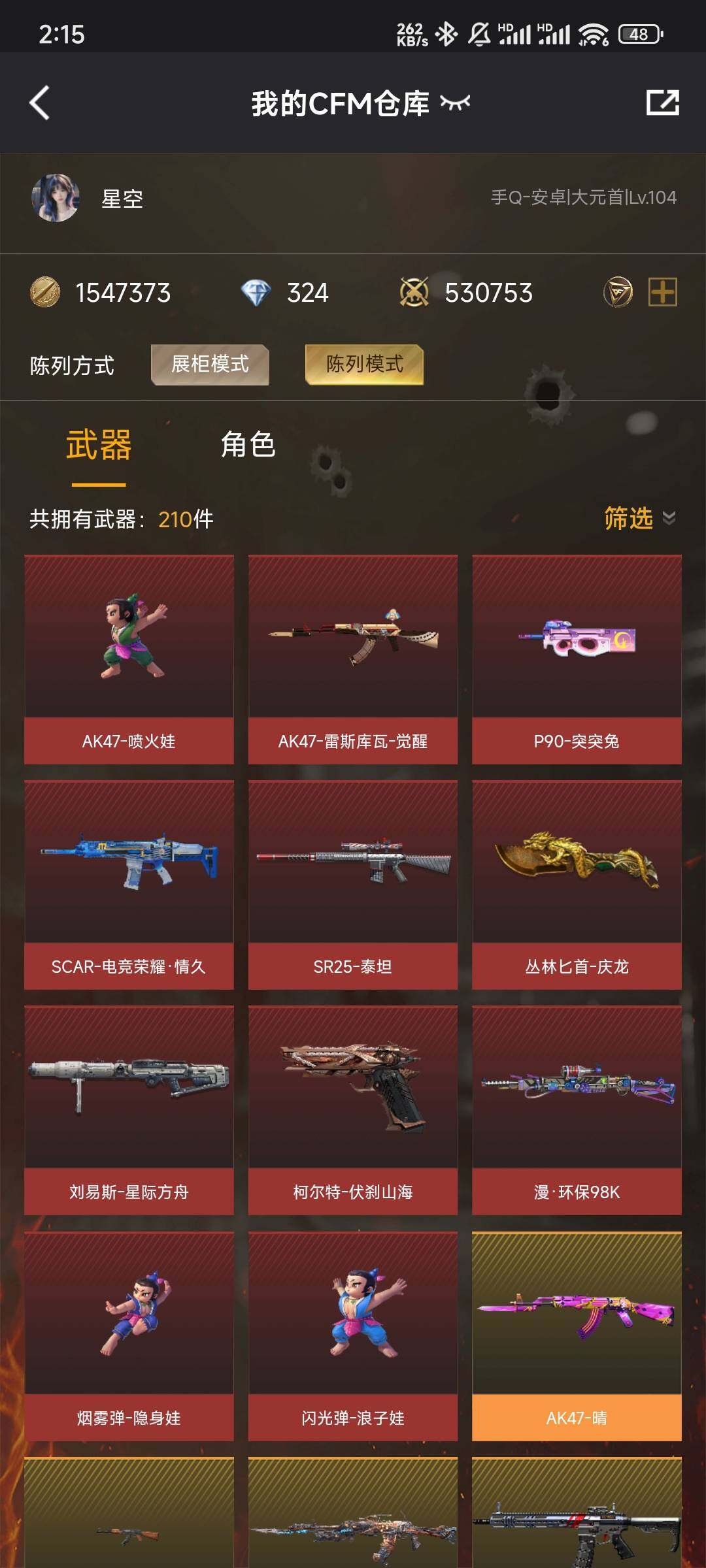Go back using the top-left arrow

(39, 103)
